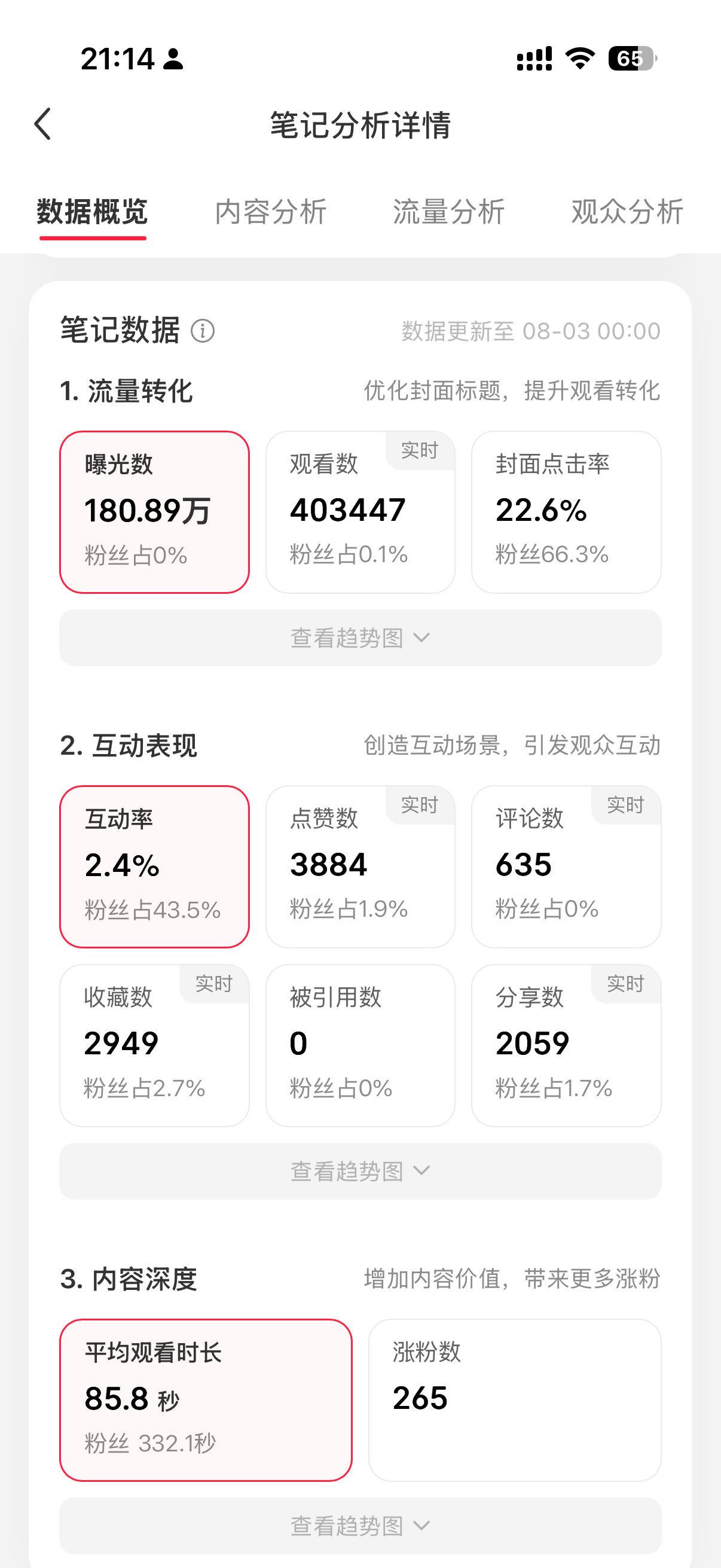
Task: Select the 互动率 card
Action: [x=155, y=866]
